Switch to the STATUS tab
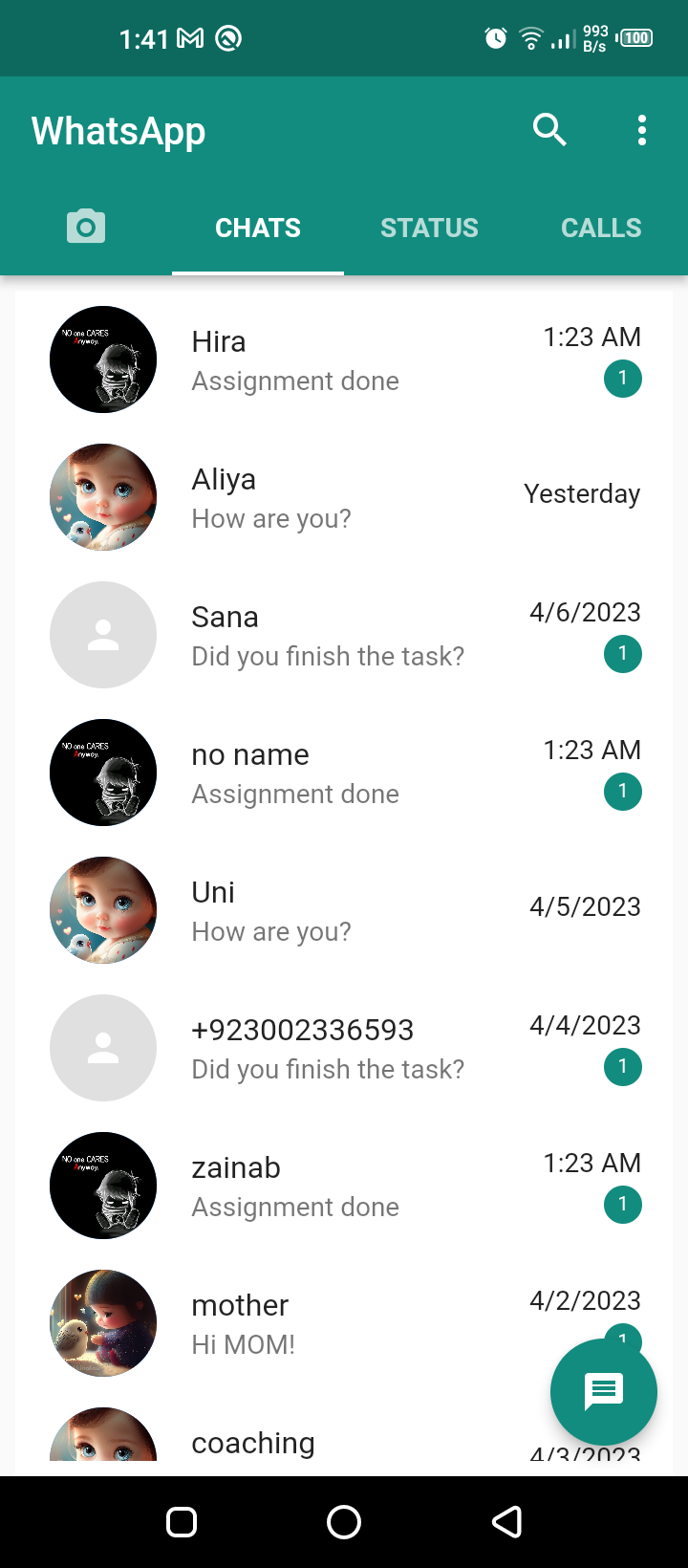 pyautogui.click(x=429, y=227)
